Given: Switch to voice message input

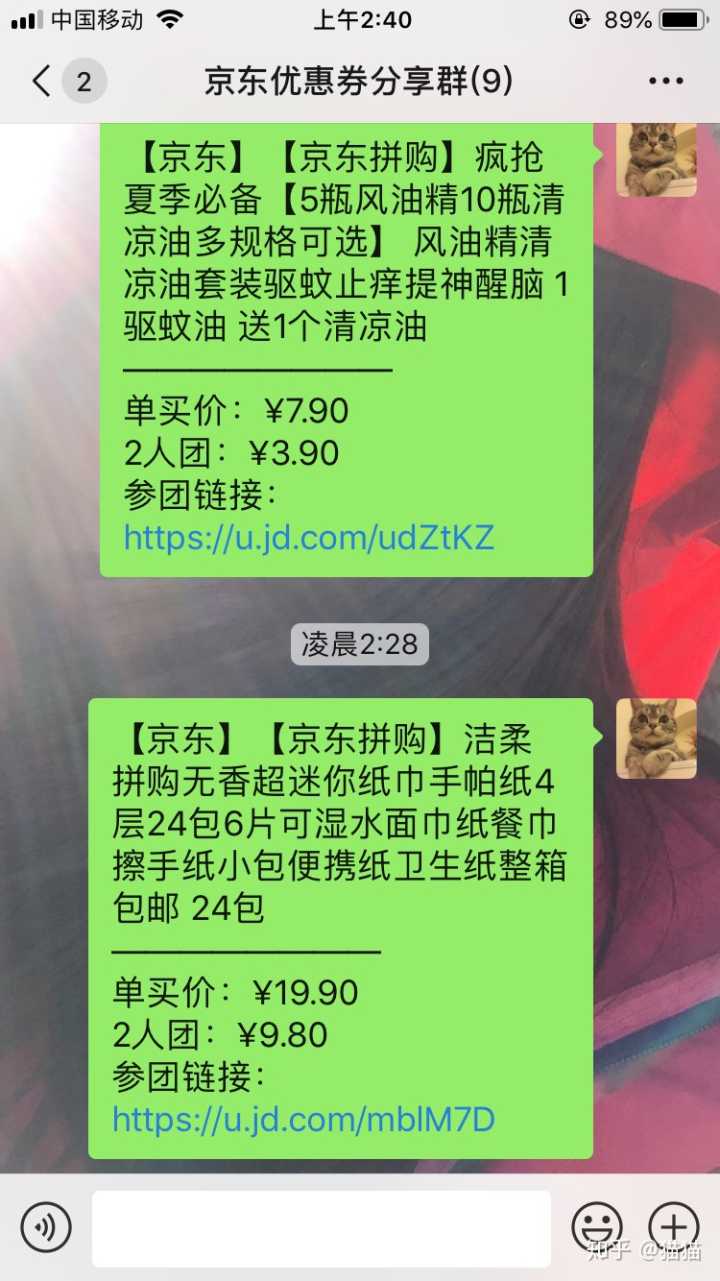Looking at the screenshot, I should pyautogui.click(x=46, y=1227).
